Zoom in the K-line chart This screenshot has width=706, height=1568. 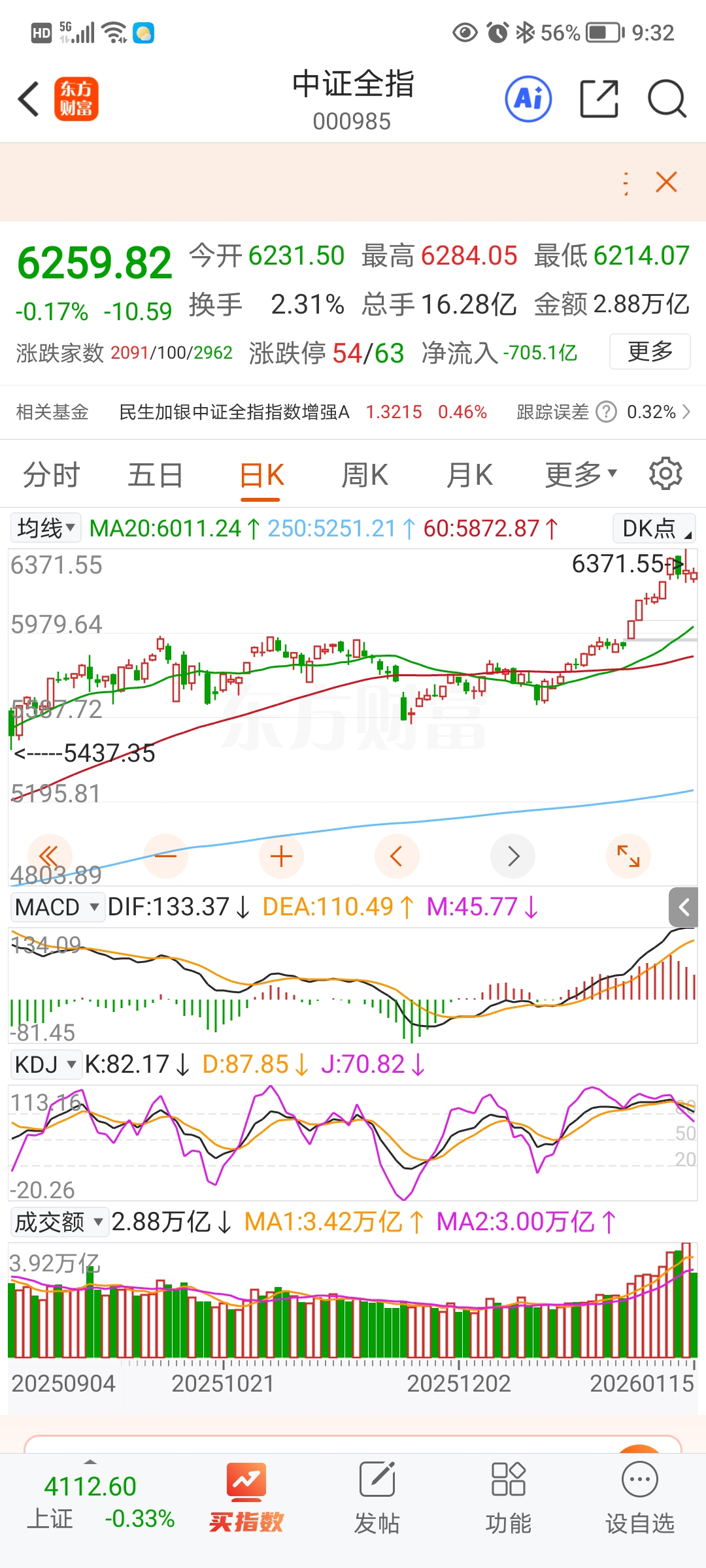[281, 857]
